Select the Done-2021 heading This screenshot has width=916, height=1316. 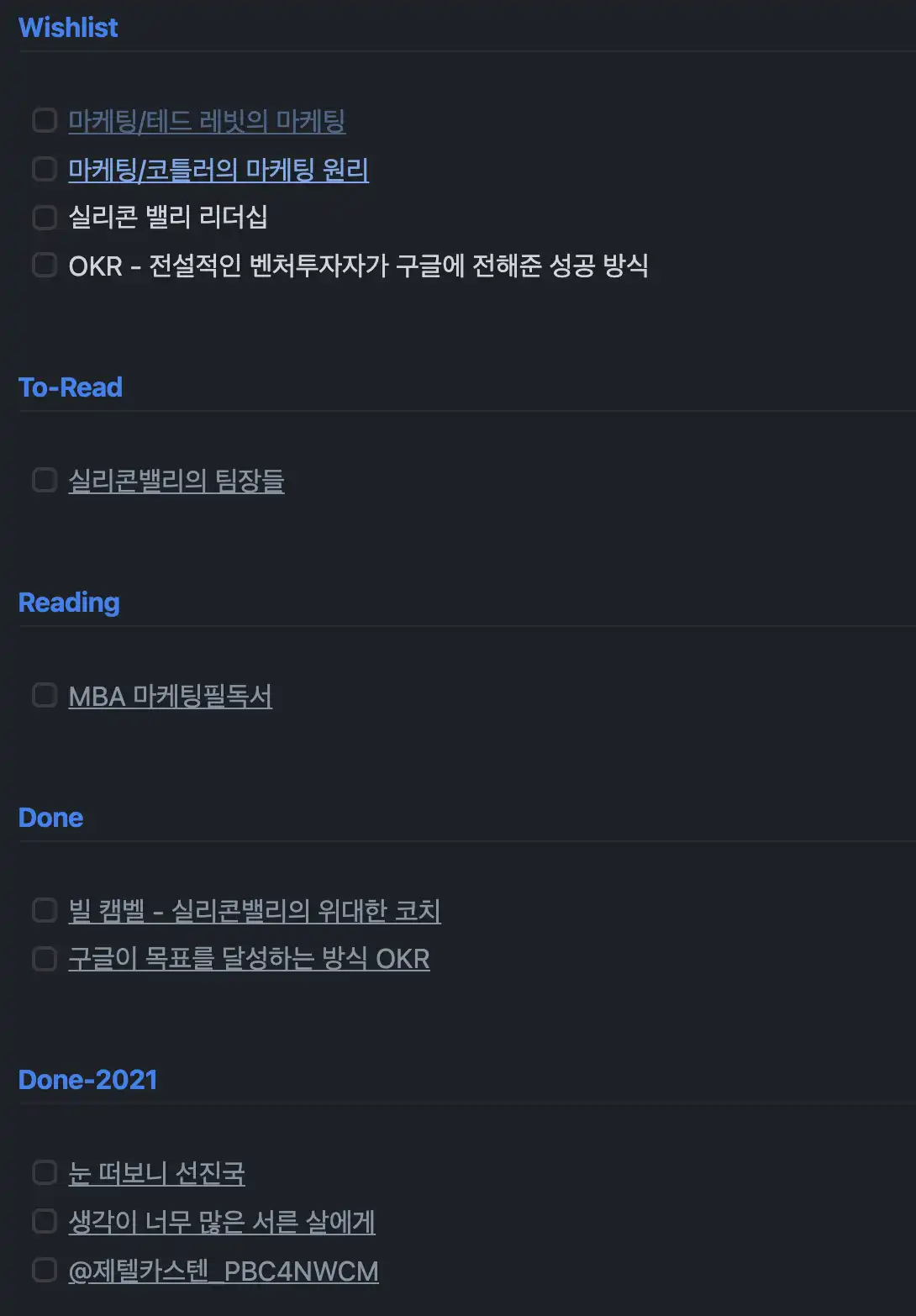point(87,1079)
